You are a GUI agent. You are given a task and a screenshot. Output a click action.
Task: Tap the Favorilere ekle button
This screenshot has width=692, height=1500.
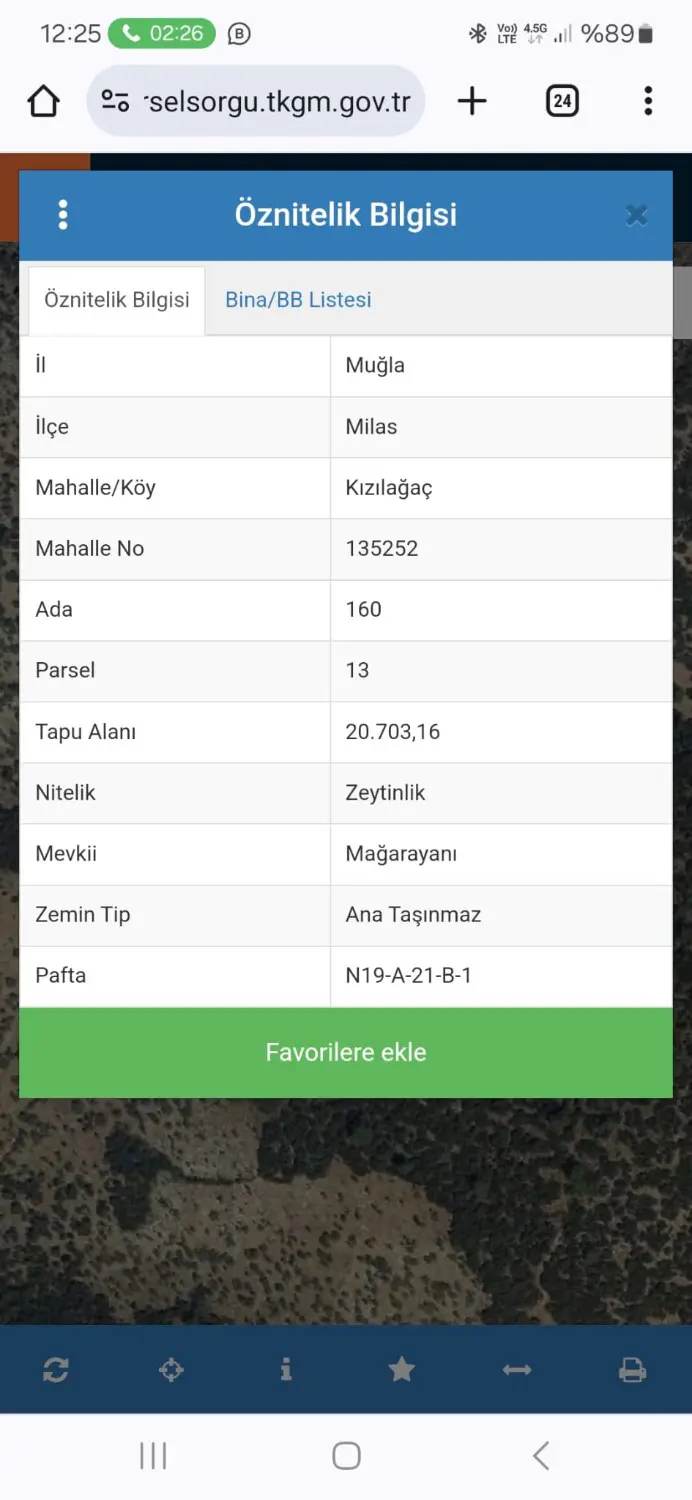pyautogui.click(x=346, y=1052)
